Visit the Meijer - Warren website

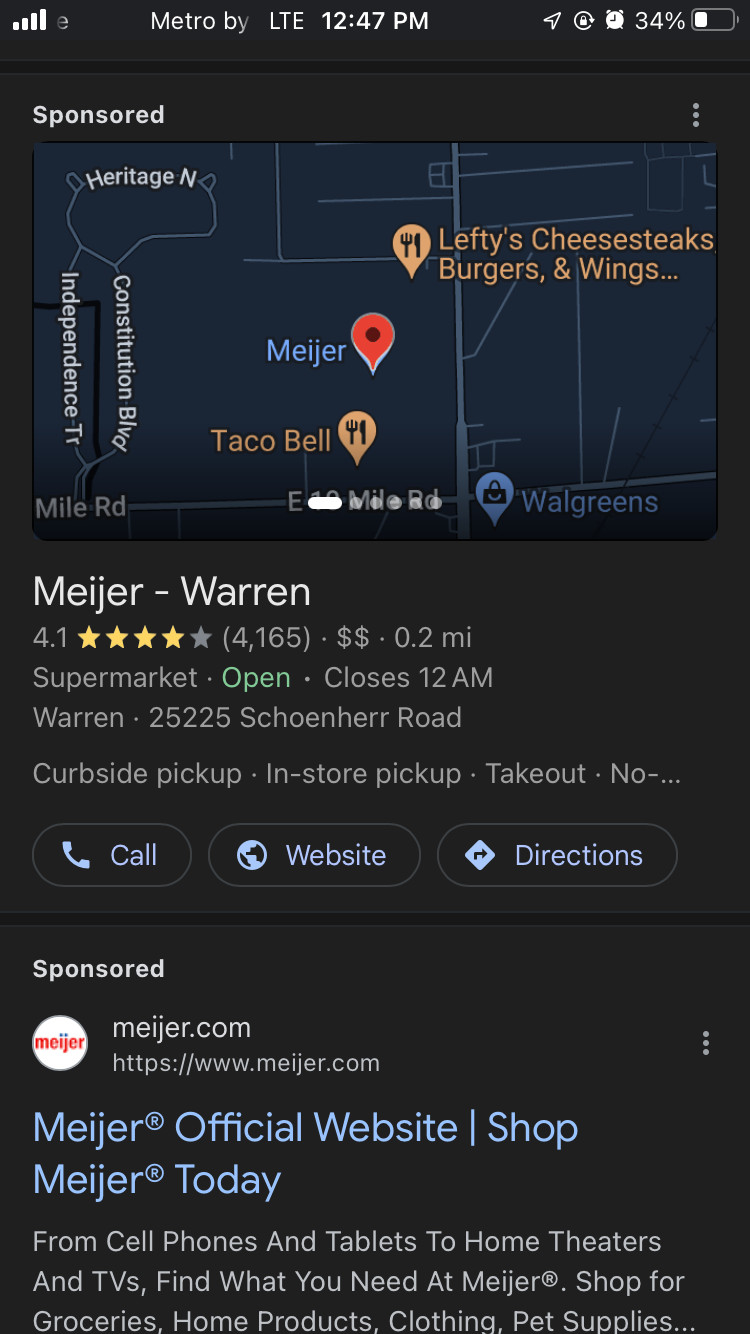click(314, 855)
